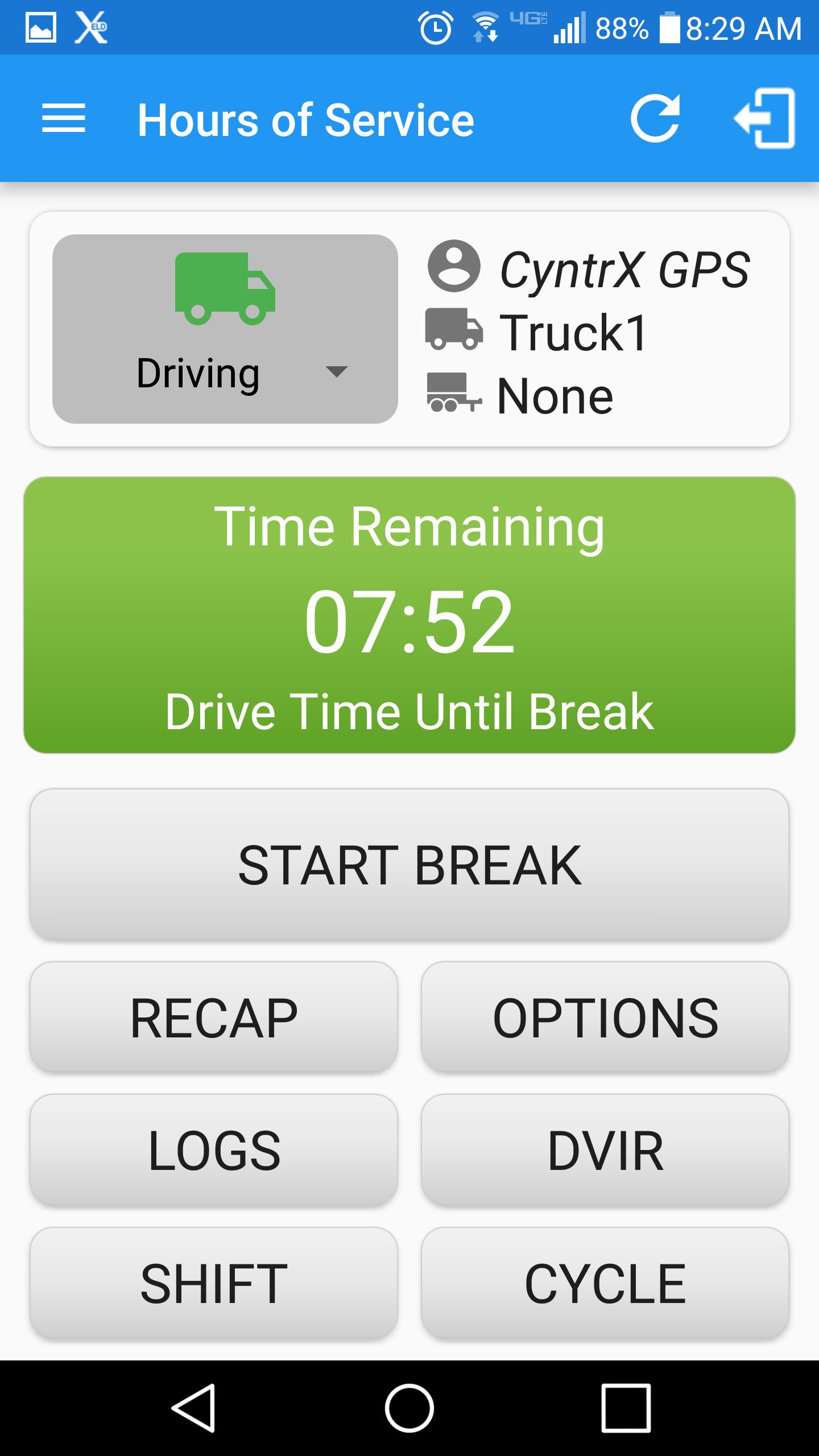Viewport: 819px width, 1456px height.
Task: Open recent apps from navigation bar
Action: (626, 1408)
